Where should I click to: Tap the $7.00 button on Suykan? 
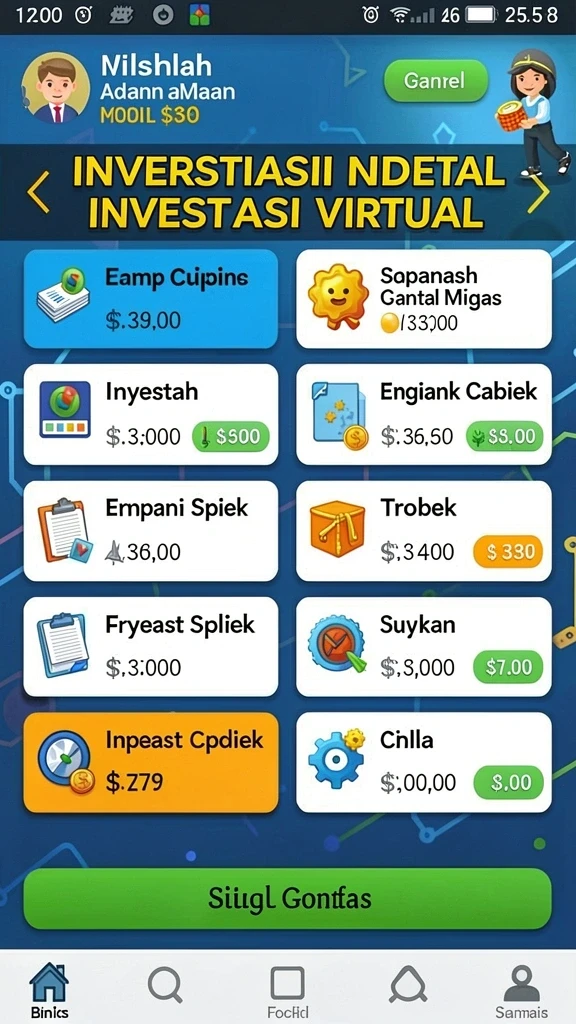[x=507, y=667]
